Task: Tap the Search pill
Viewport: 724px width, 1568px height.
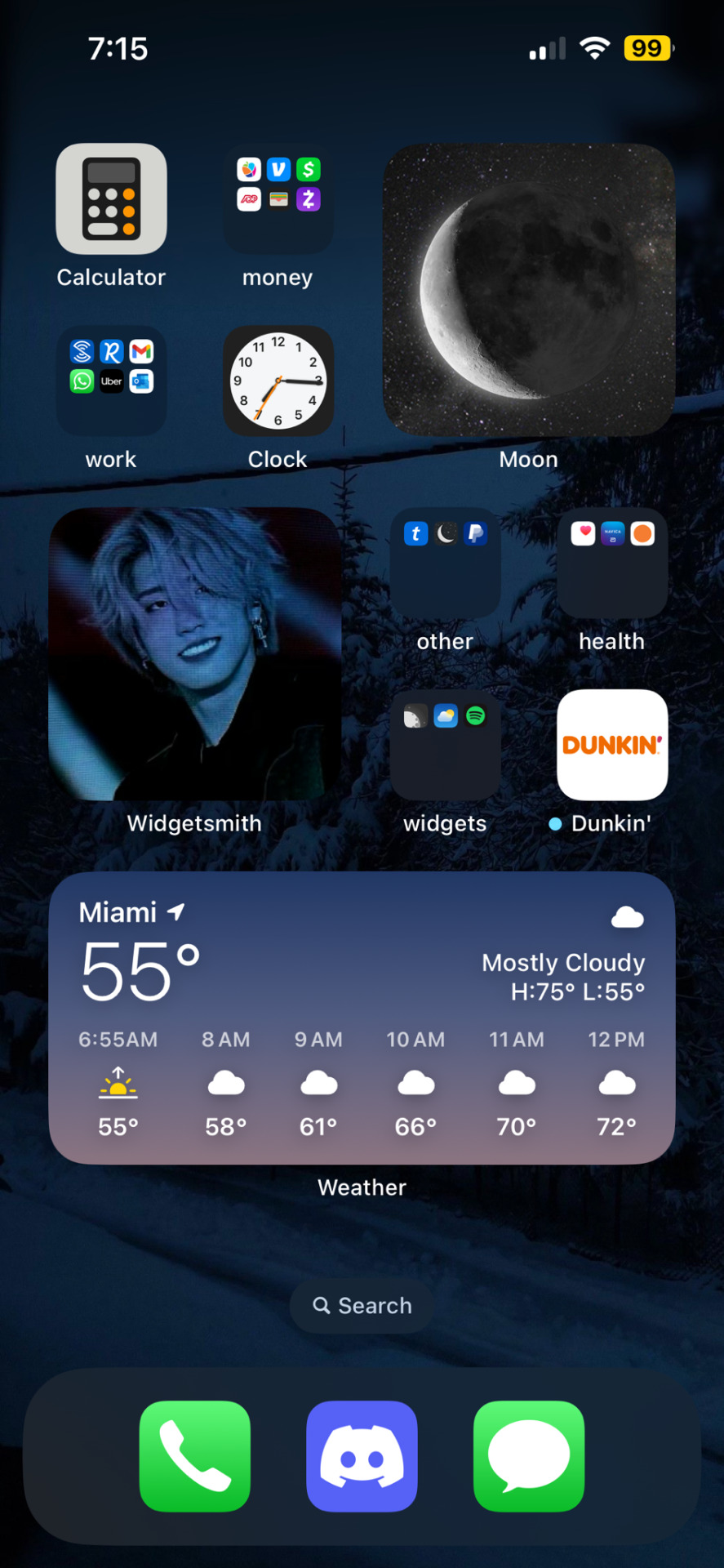Action: 362,1306
